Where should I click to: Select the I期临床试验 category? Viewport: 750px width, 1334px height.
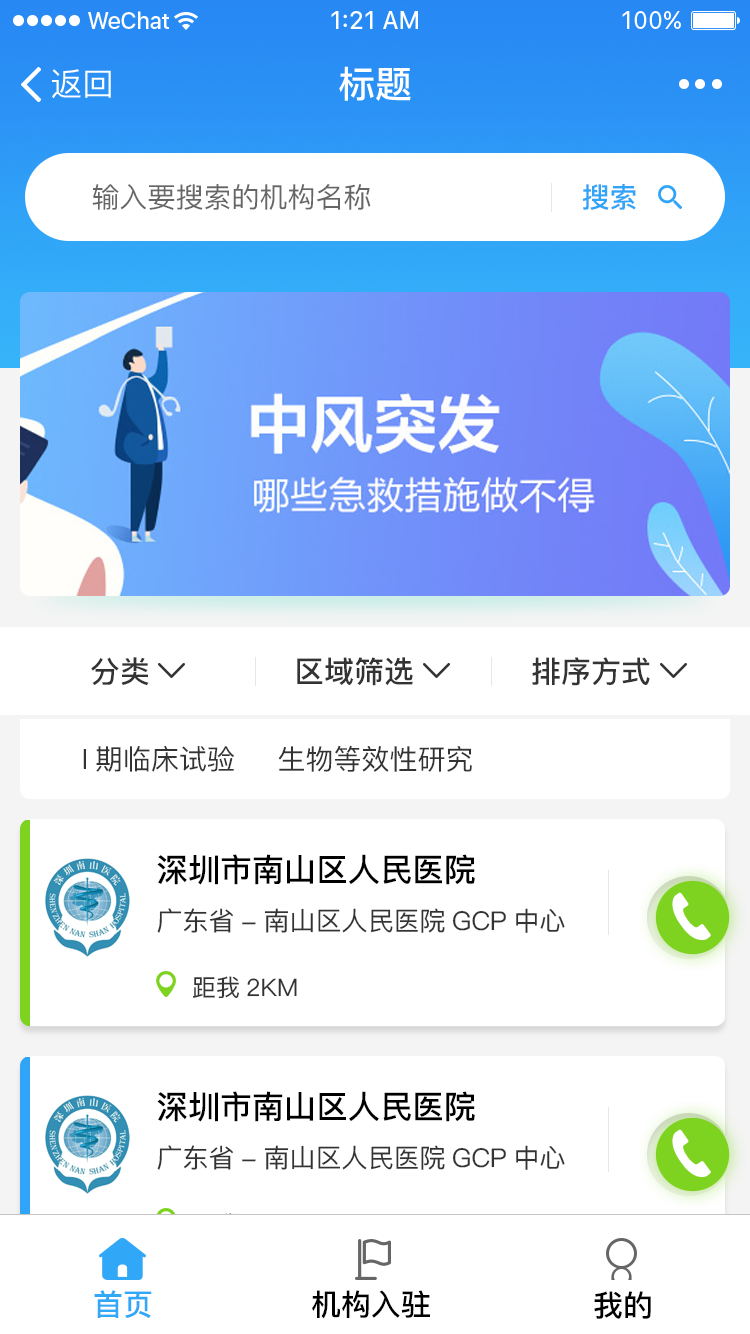coord(158,760)
